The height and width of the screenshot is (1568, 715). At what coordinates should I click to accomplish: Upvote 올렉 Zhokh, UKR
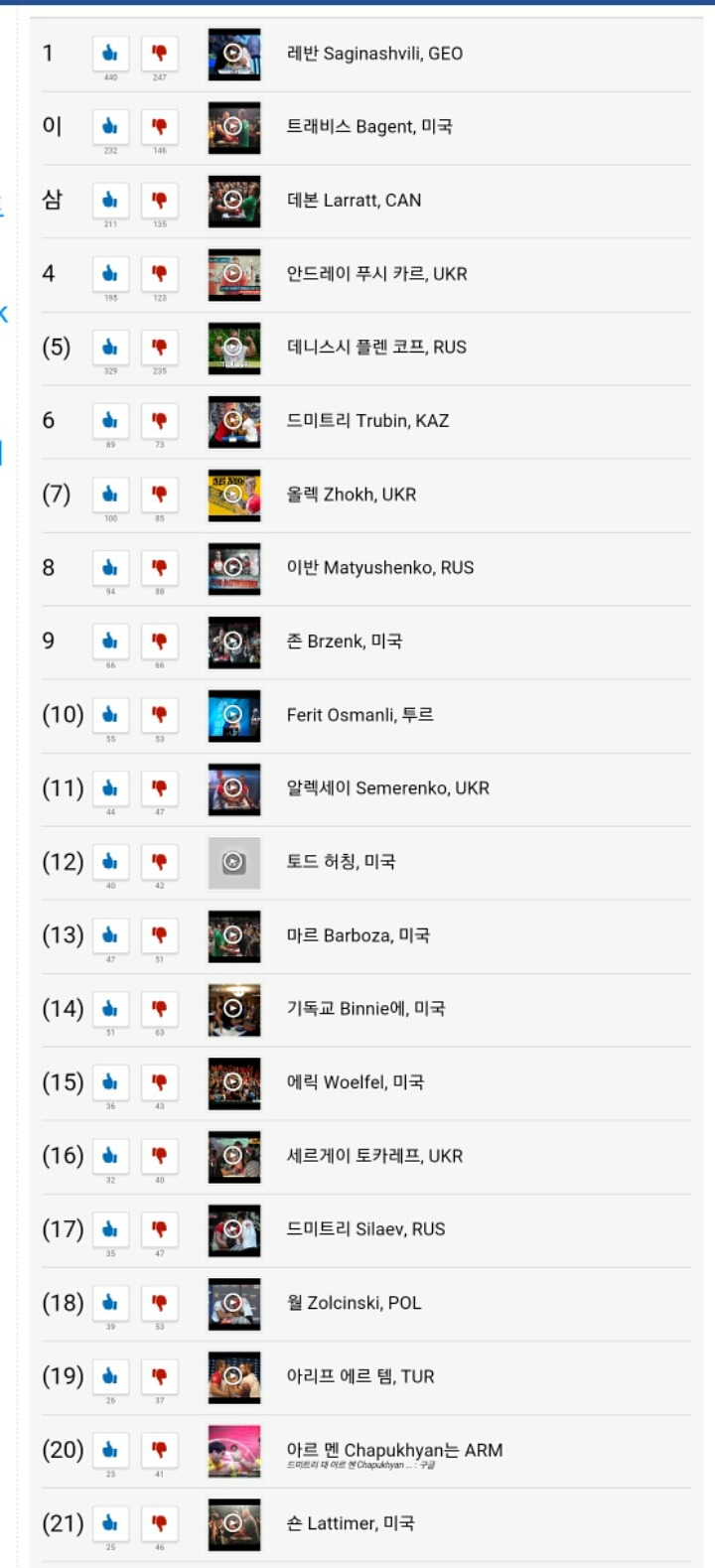pos(110,494)
